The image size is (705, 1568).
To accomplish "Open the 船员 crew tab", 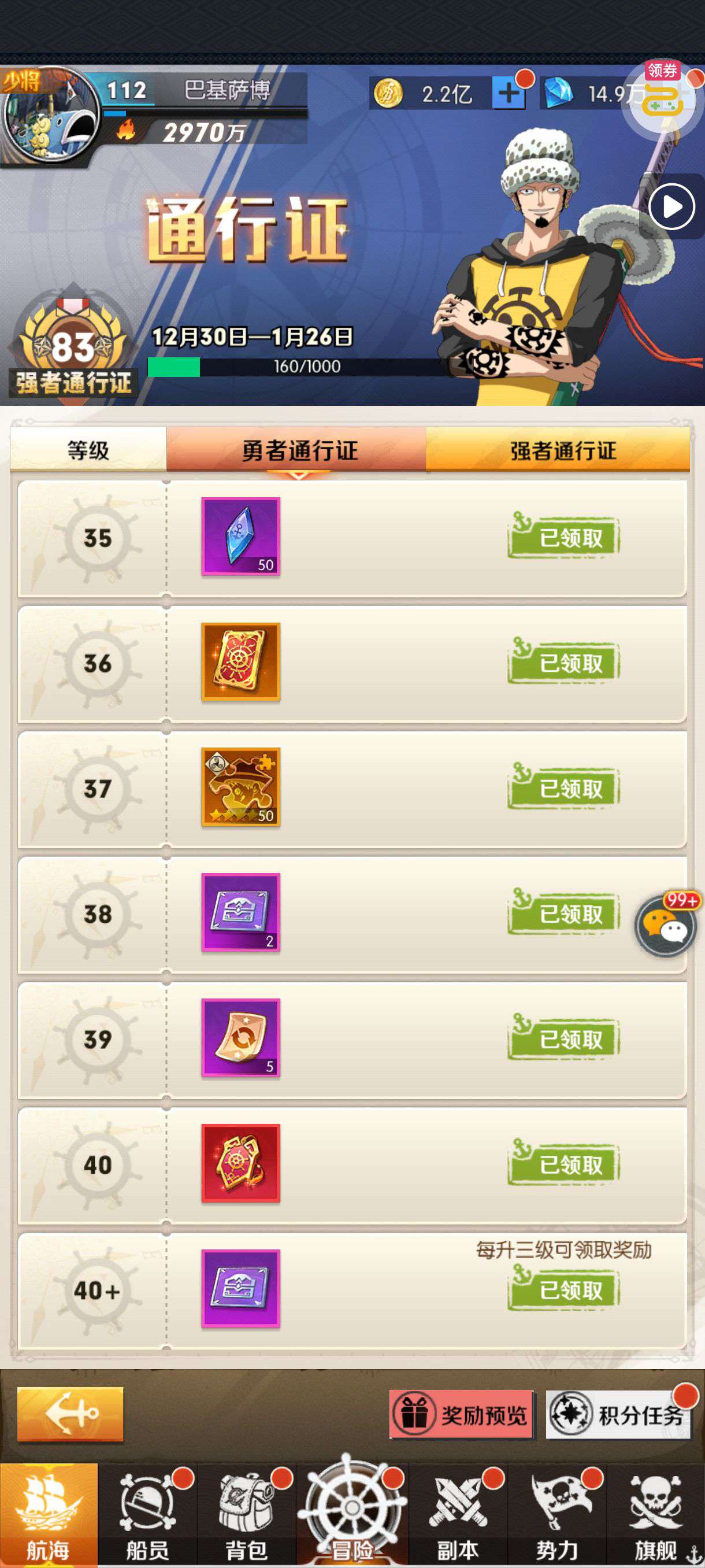I will click(148, 1514).
